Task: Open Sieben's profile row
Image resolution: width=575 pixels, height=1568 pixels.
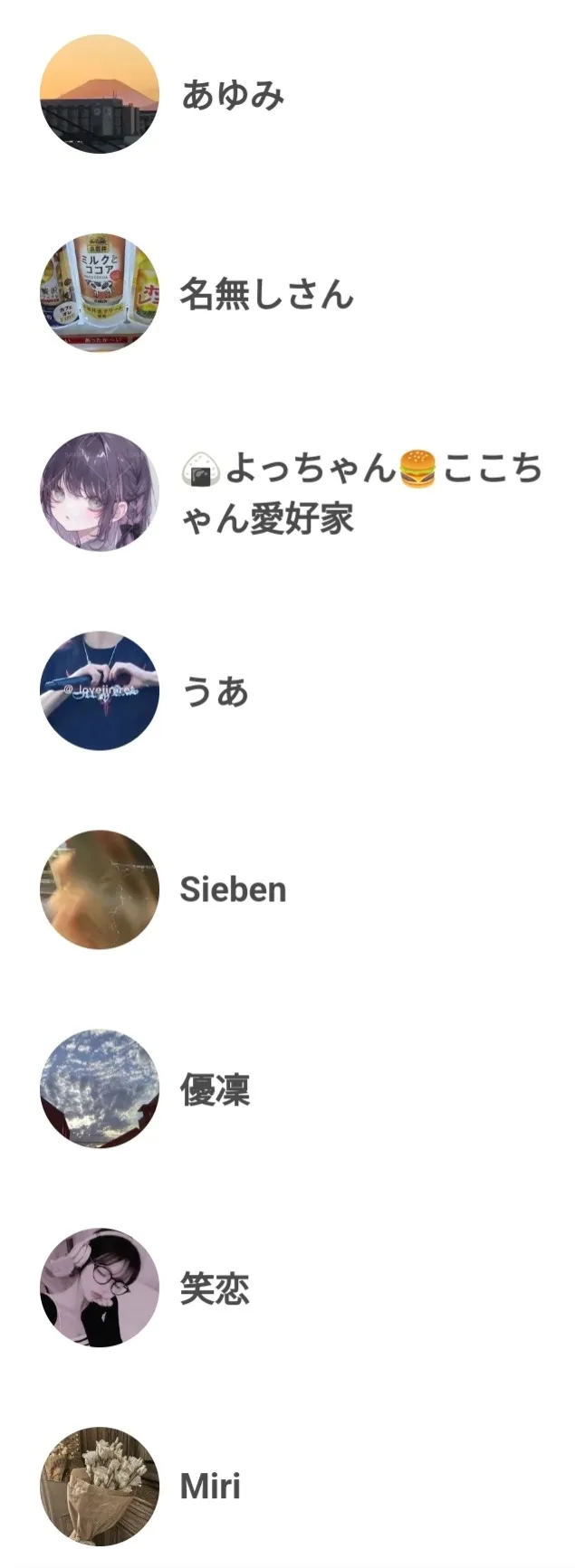Action: [233, 889]
